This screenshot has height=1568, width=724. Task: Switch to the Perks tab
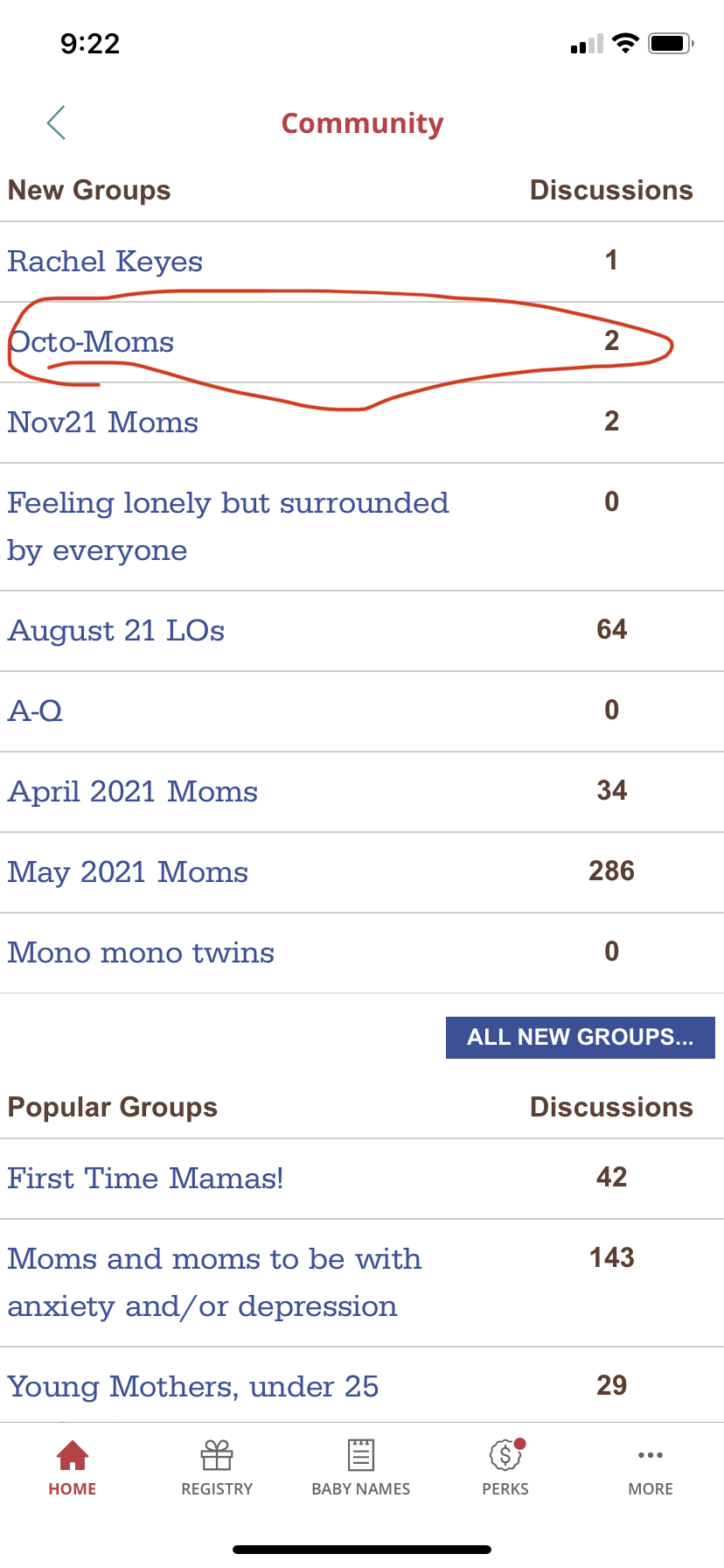coord(505,1468)
